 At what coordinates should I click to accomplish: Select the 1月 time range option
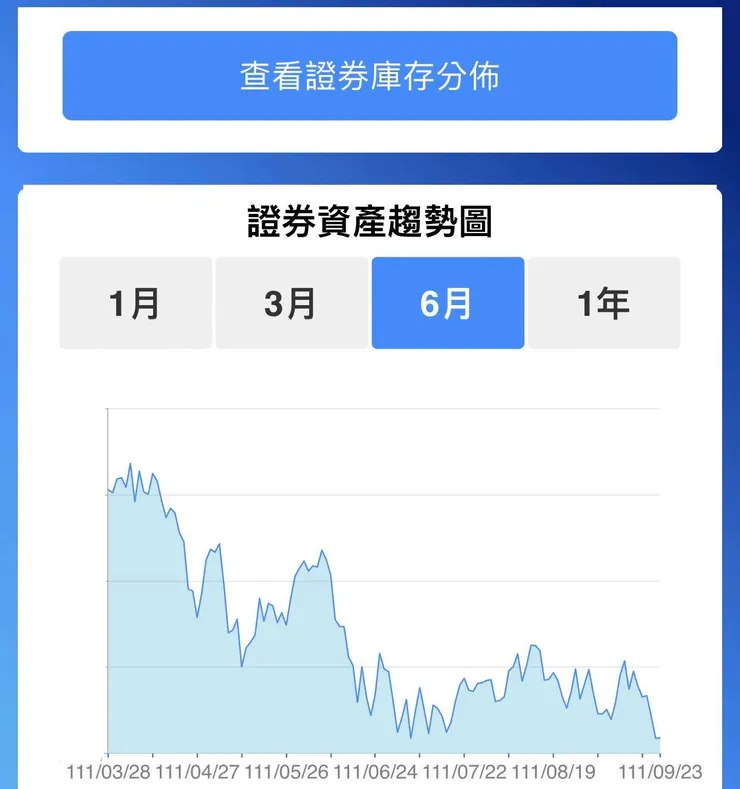pyautogui.click(x=136, y=302)
